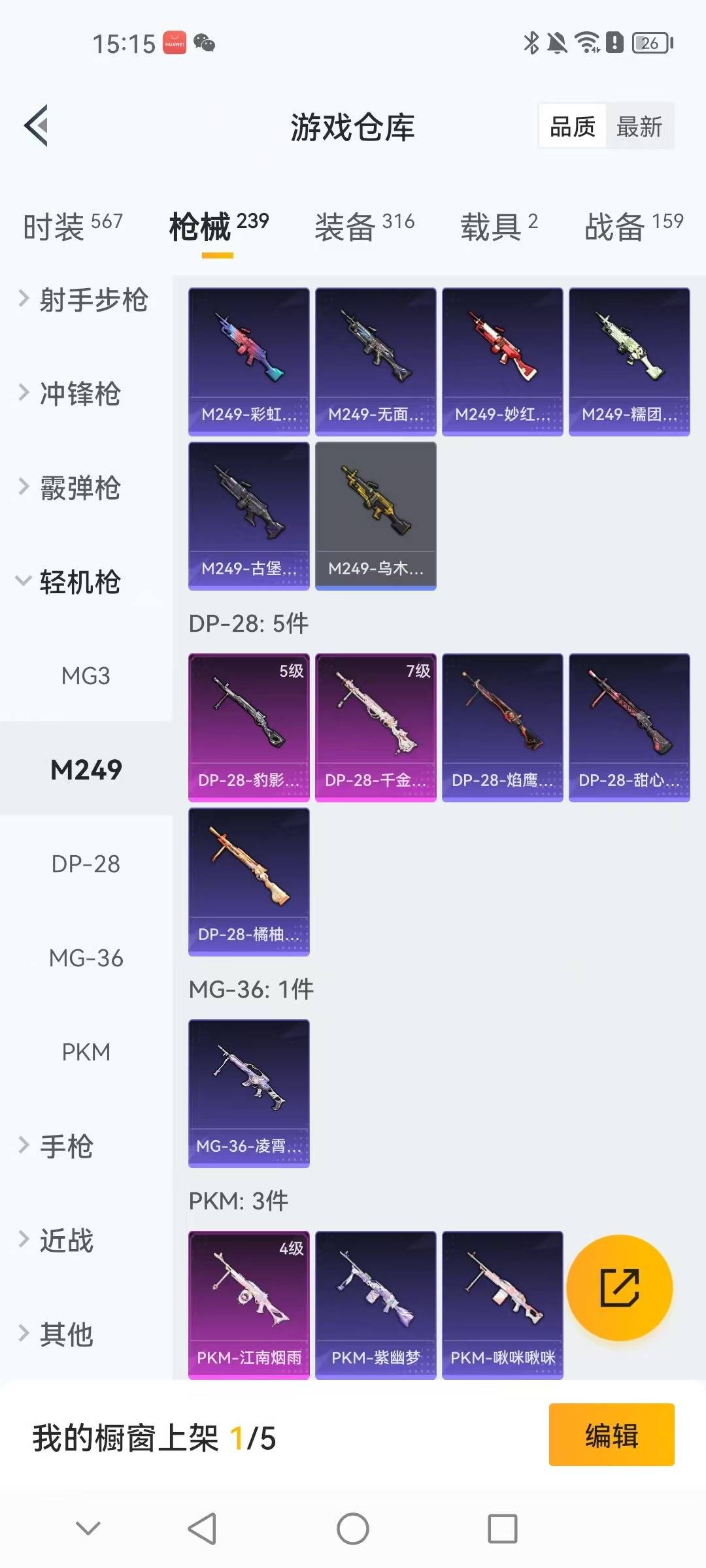Screen dimensions: 706x1568
Task: Go back from 游戏仓库
Action: coord(37,125)
